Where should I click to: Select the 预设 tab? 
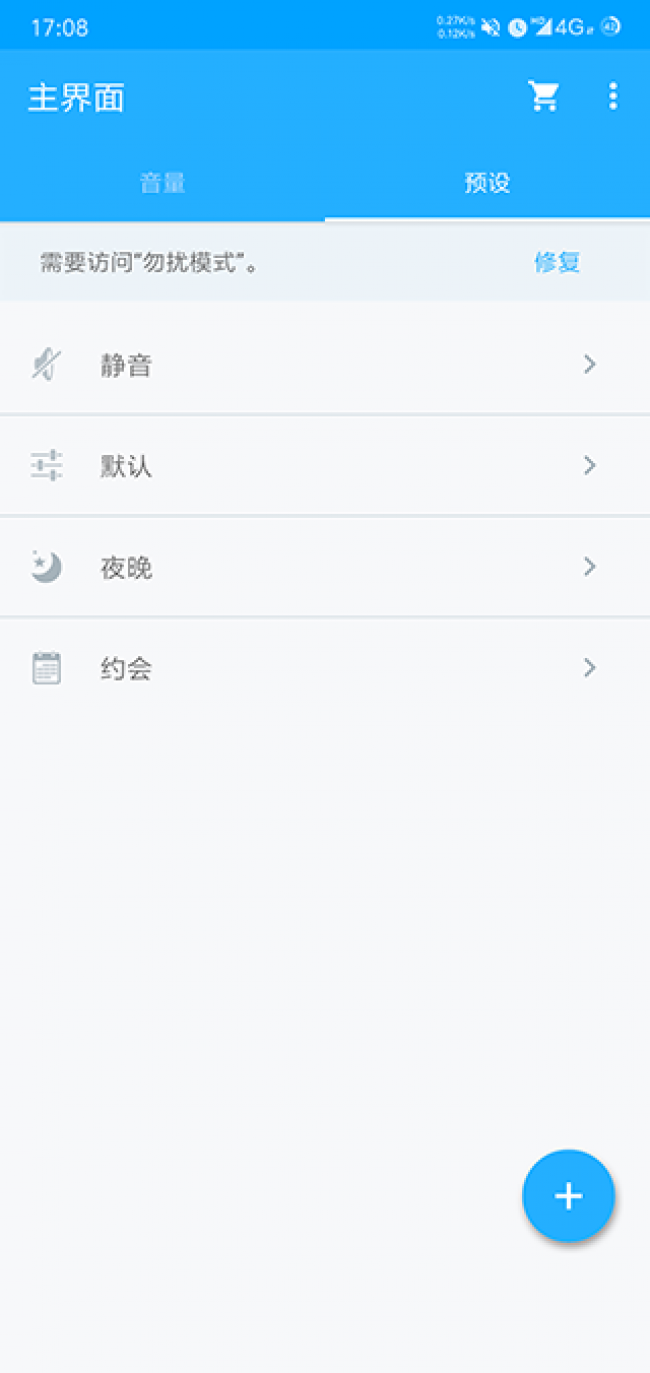487,183
